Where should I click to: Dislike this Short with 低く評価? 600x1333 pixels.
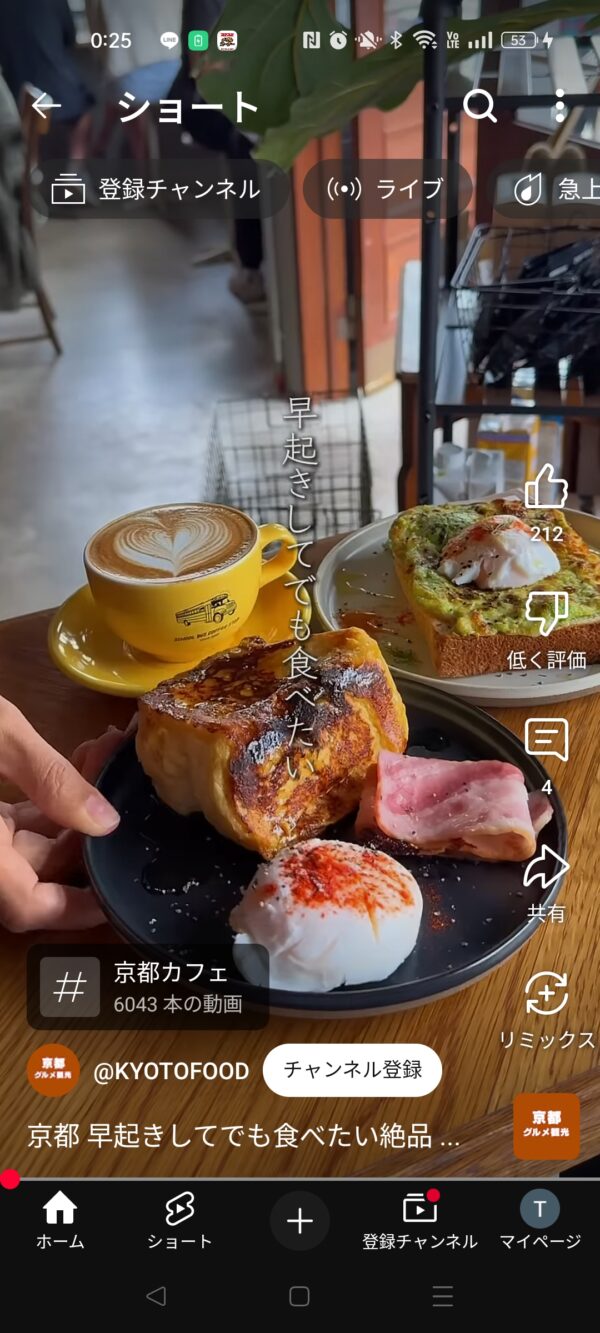click(x=546, y=615)
